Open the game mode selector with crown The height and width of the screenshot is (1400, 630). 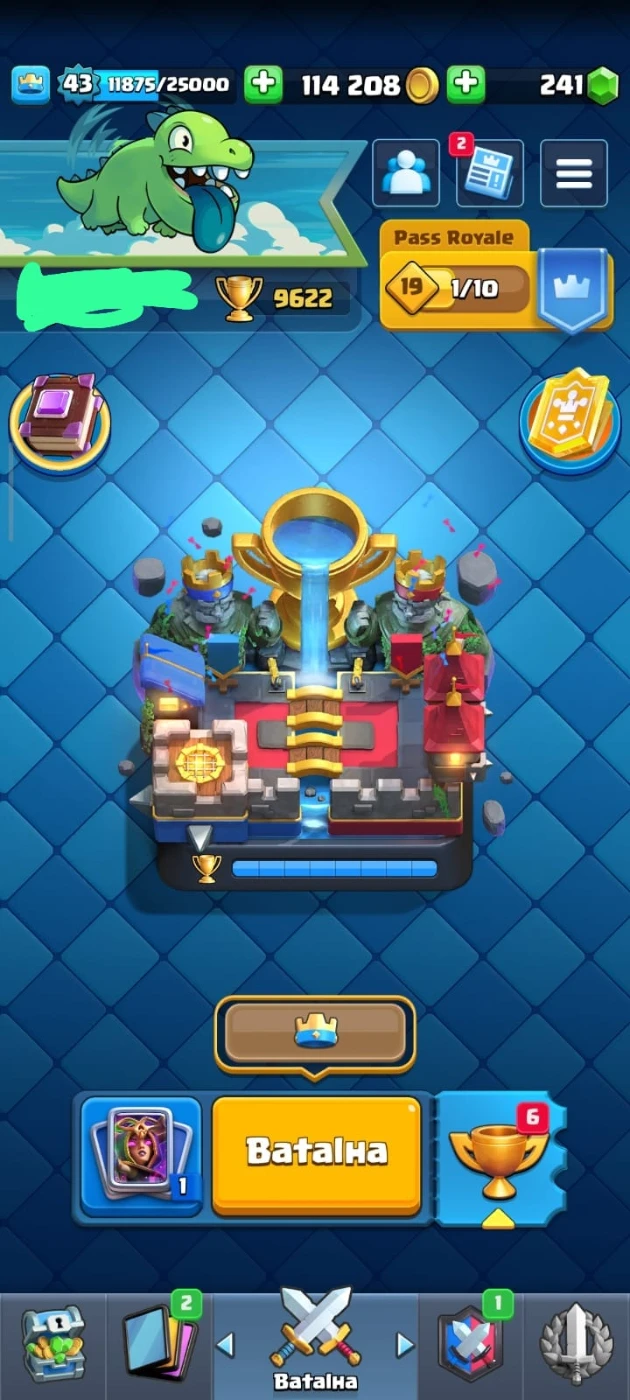[316, 1034]
